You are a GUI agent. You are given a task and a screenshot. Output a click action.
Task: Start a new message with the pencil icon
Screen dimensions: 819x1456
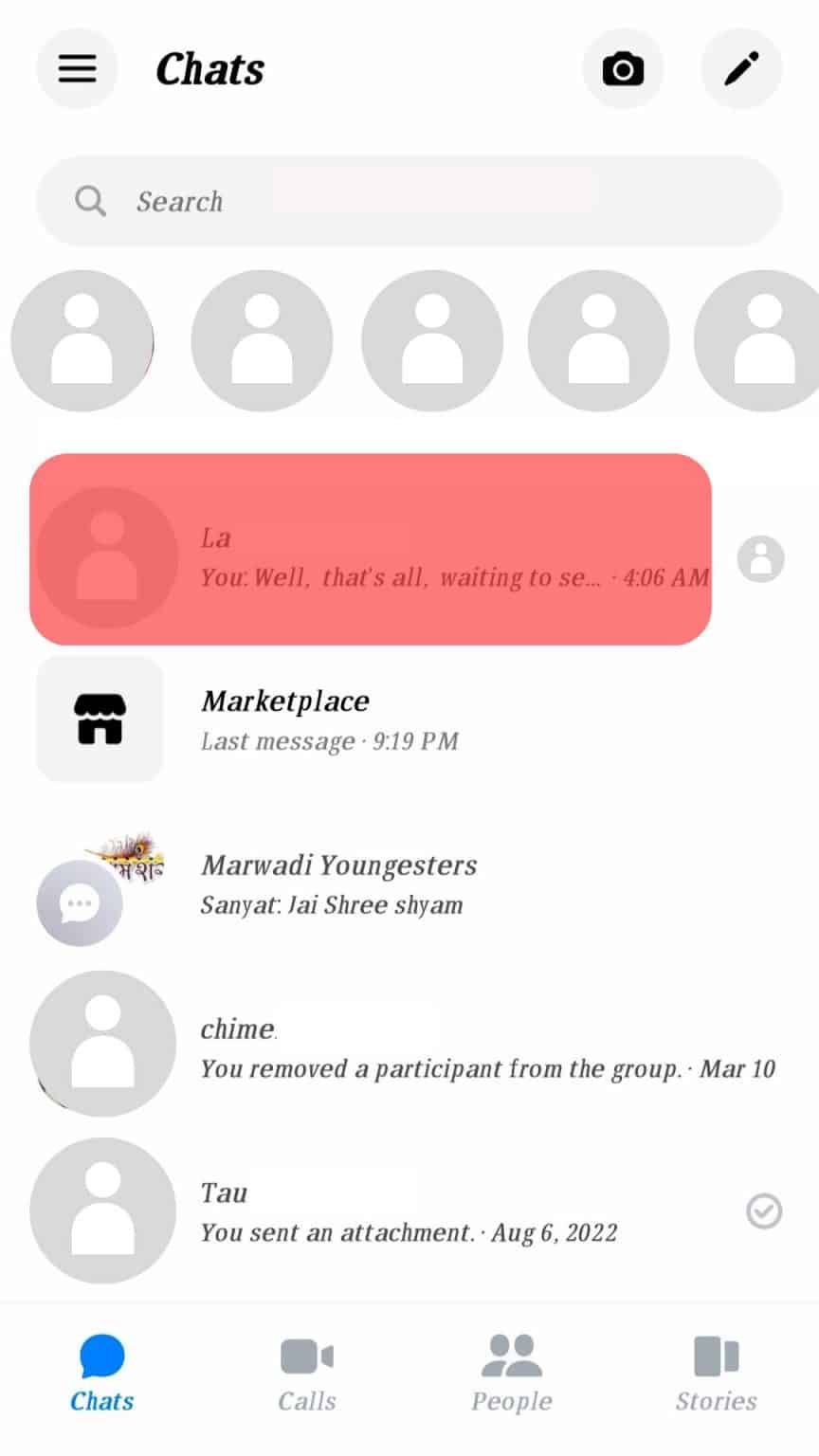(741, 68)
